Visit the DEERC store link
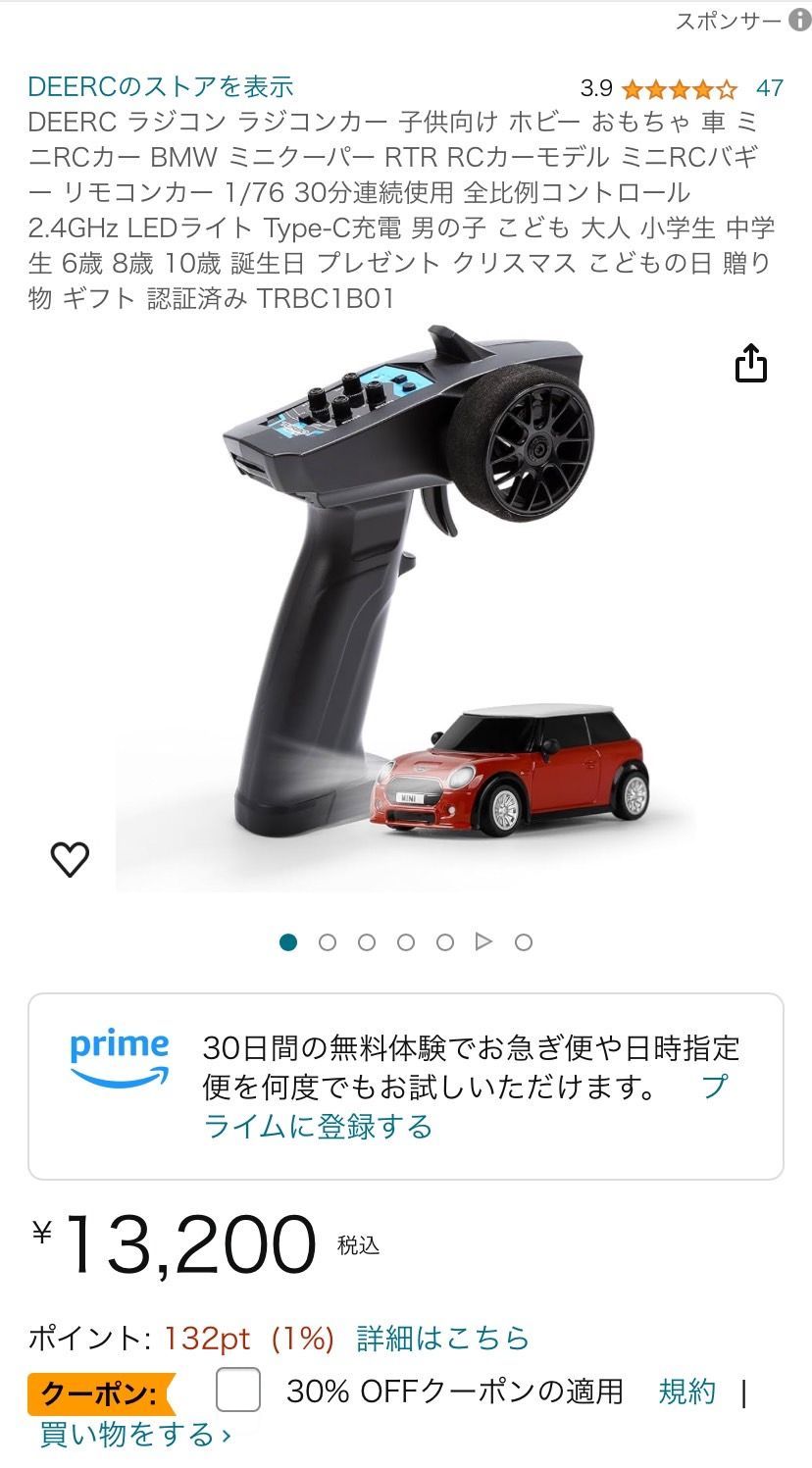This screenshot has width=812, height=1468. click(161, 87)
